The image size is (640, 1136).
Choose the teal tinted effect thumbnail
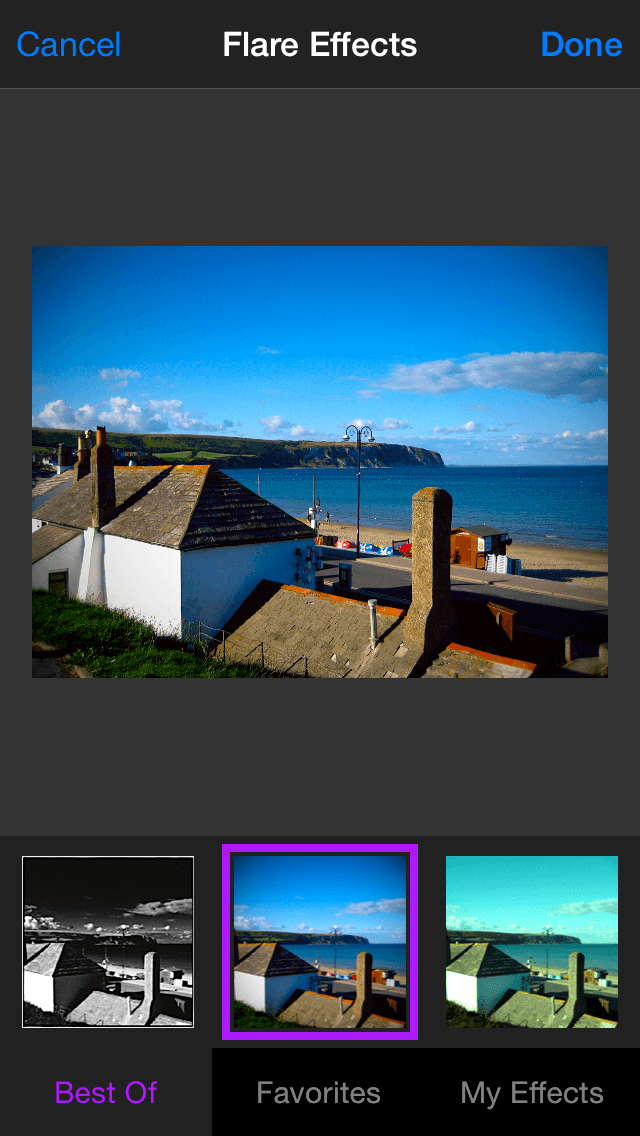[x=532, y=942]
